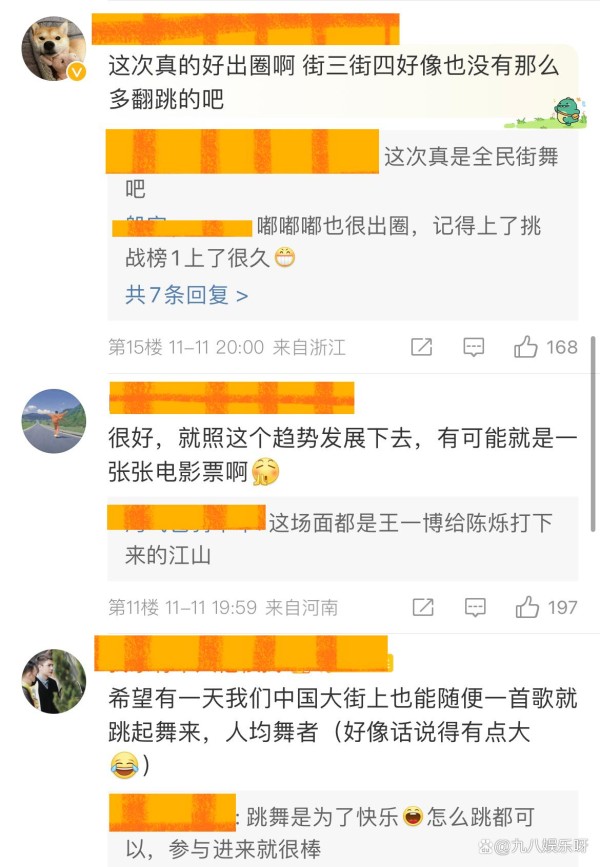View profile of the commenter wishing 人均舞者
The image size is (600, 867).
coord(54,681)
